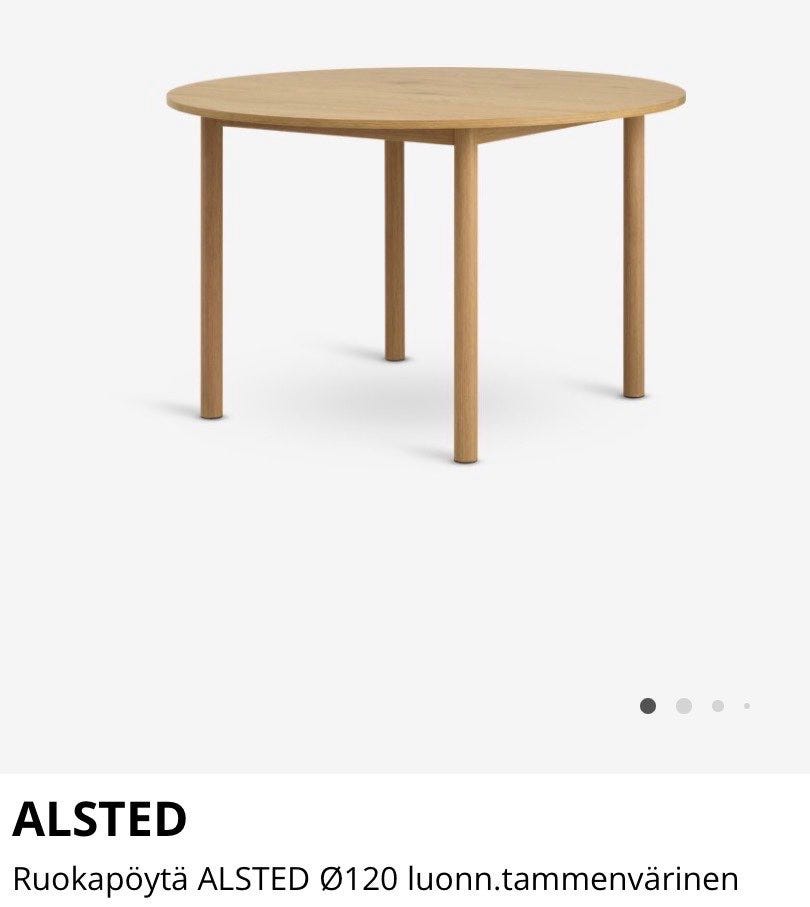Screen dimensions: 810x907
Task: Select the third image indicator dot
Action: tap(718, 706)
